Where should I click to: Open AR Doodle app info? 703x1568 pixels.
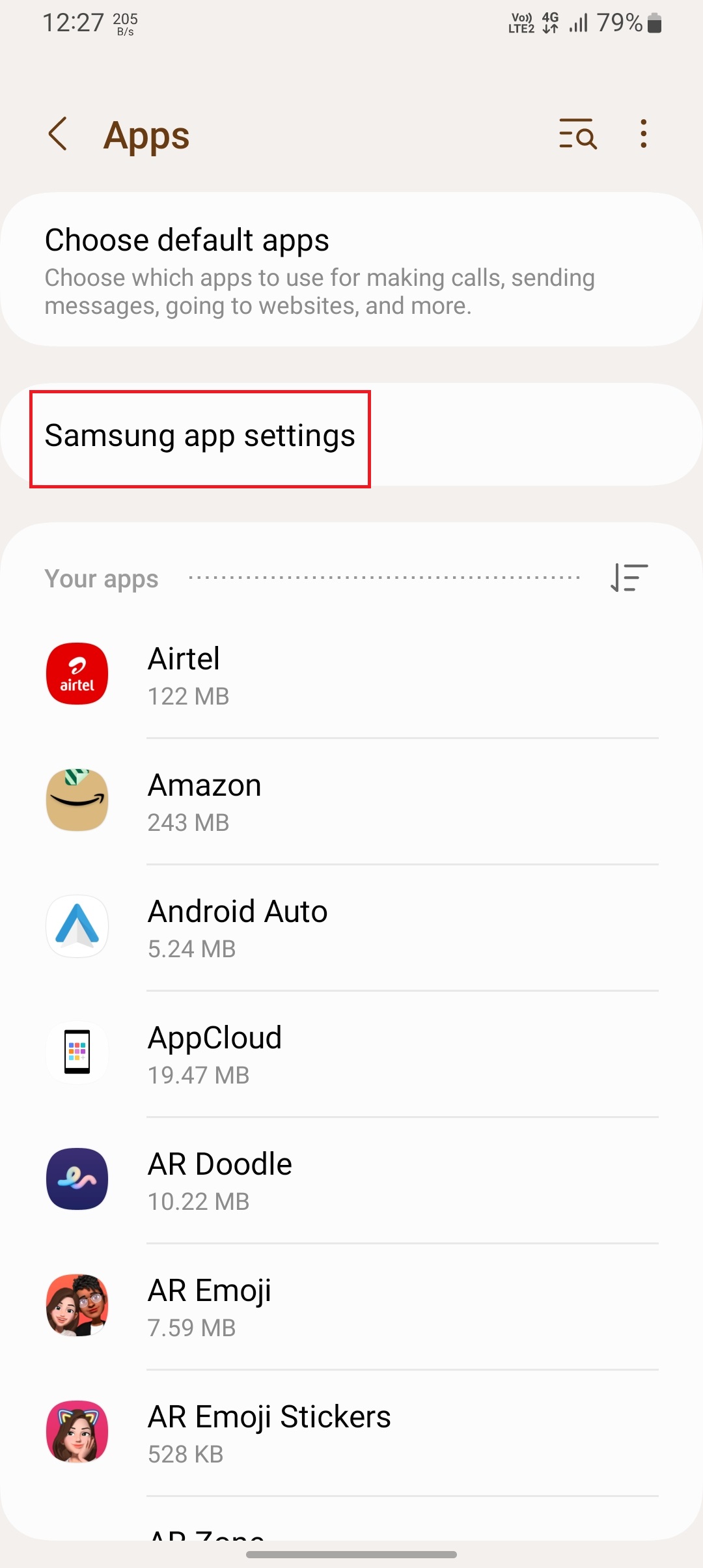[351, 1181]
